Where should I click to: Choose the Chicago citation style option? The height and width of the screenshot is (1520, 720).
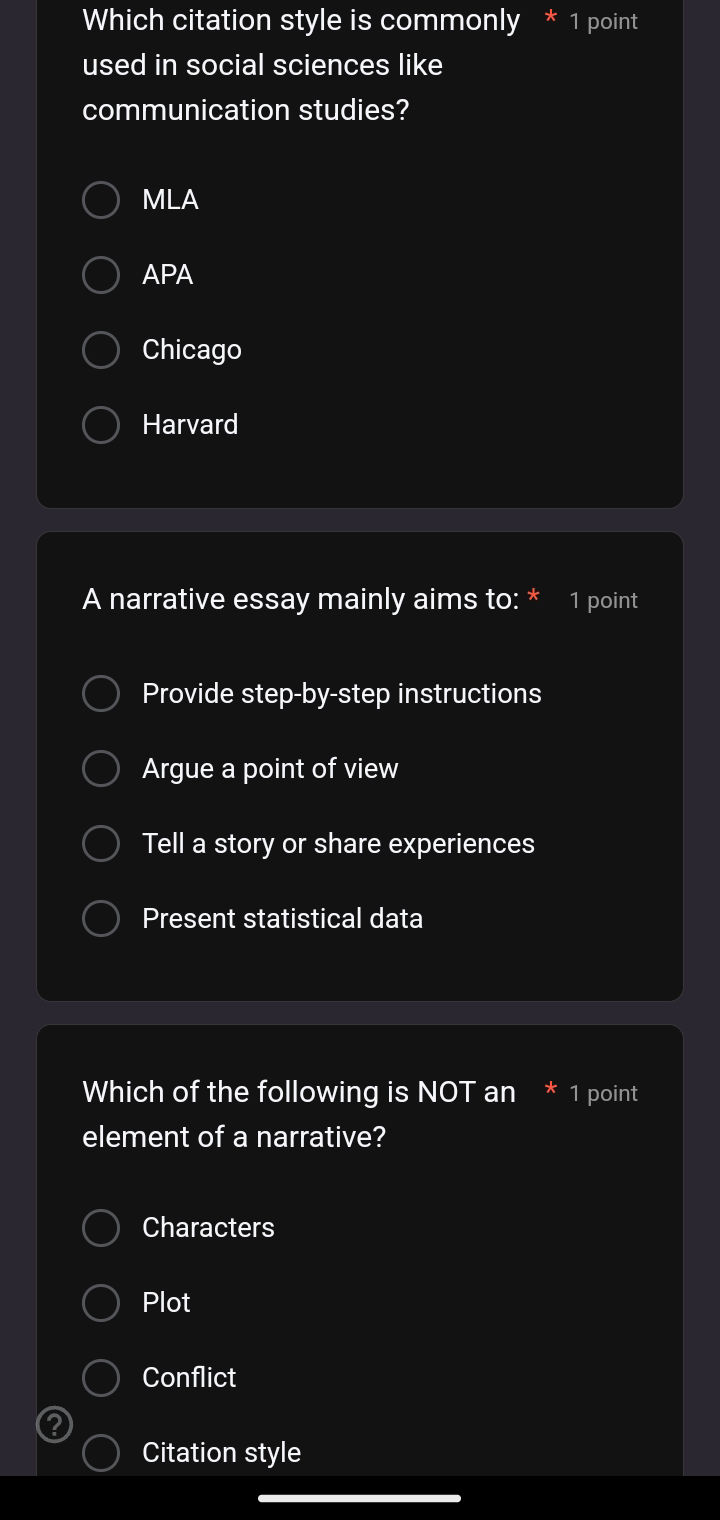101,350
